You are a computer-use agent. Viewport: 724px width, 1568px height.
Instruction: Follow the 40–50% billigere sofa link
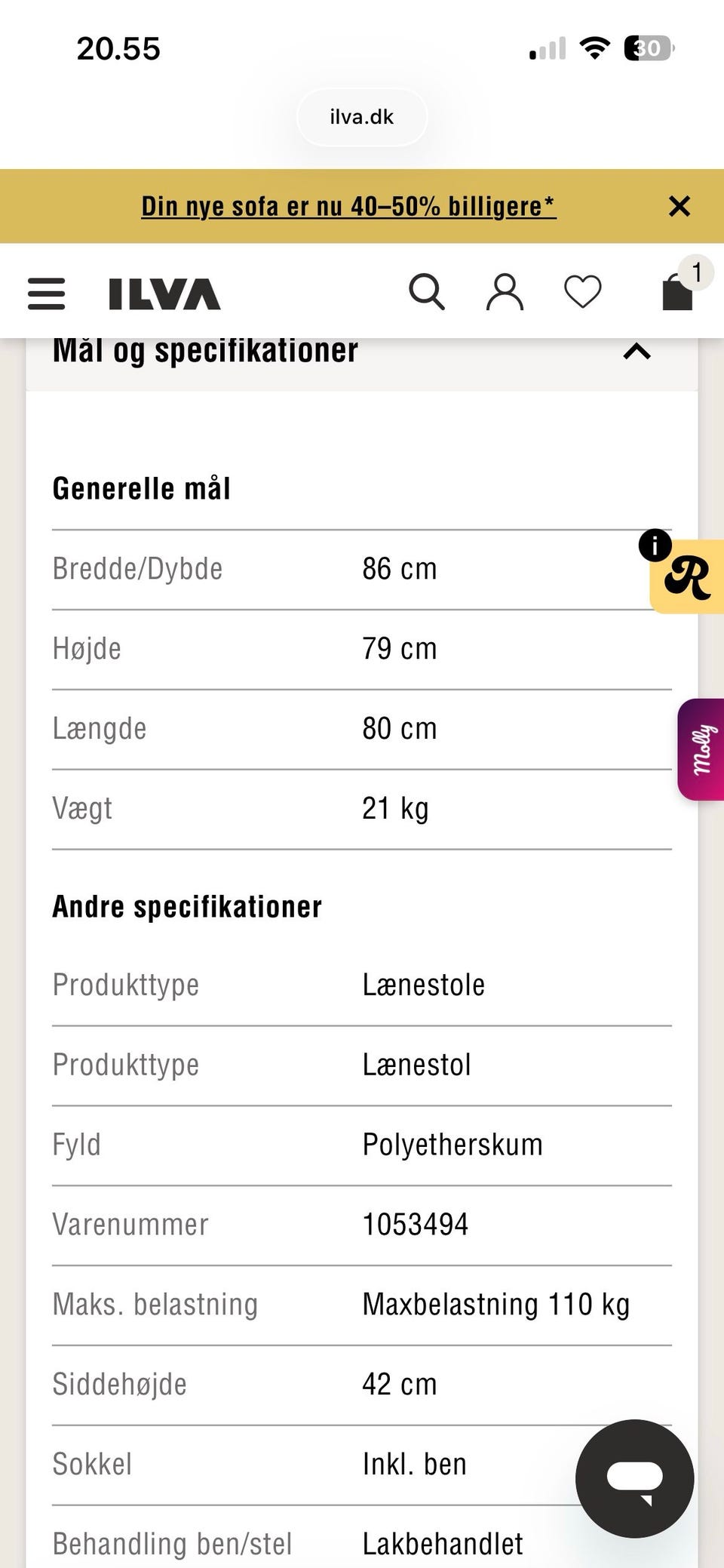[x=348, y=205]
